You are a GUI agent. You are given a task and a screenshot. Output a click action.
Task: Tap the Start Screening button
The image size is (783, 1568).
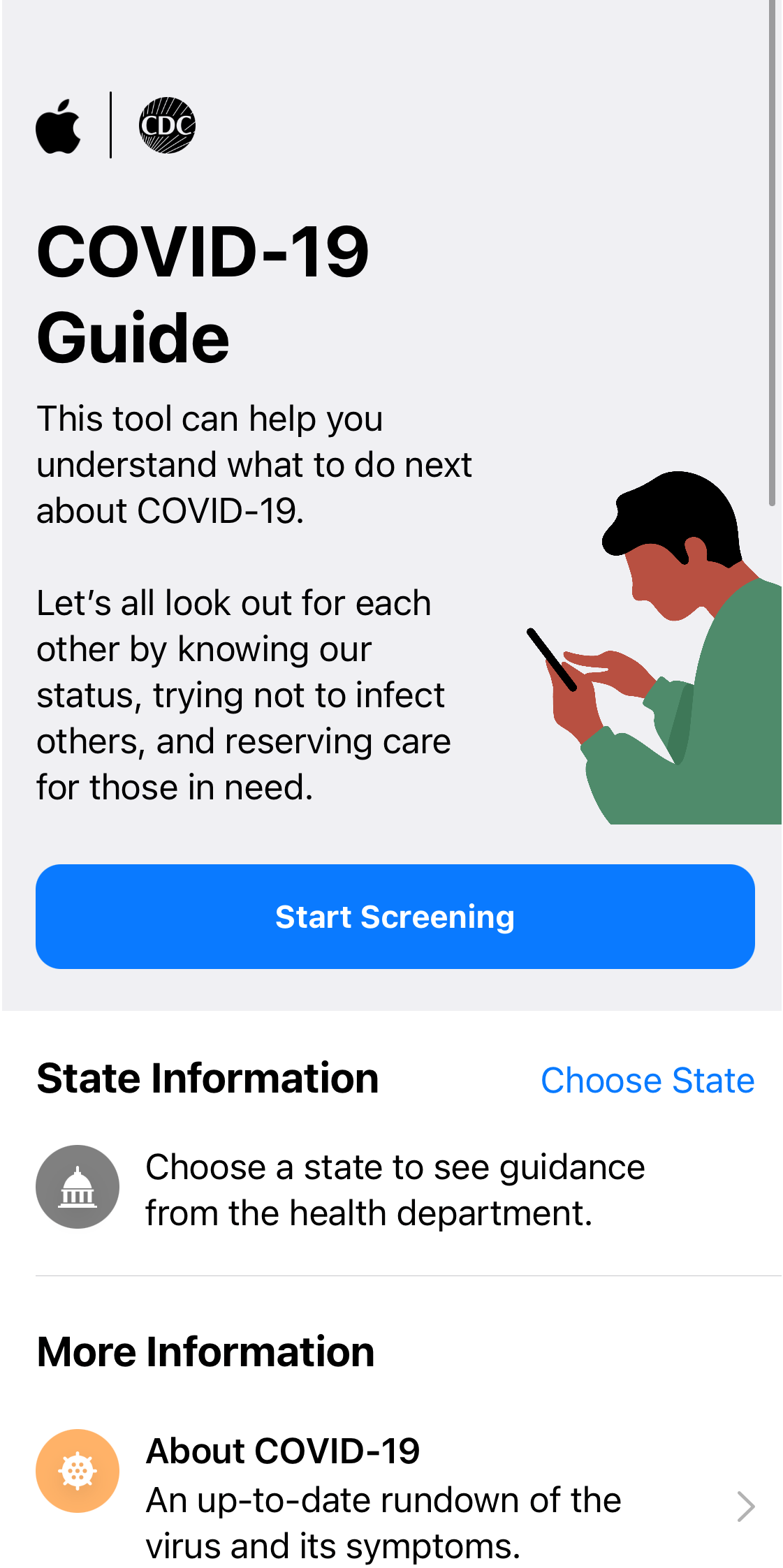(x=395, y=916)
